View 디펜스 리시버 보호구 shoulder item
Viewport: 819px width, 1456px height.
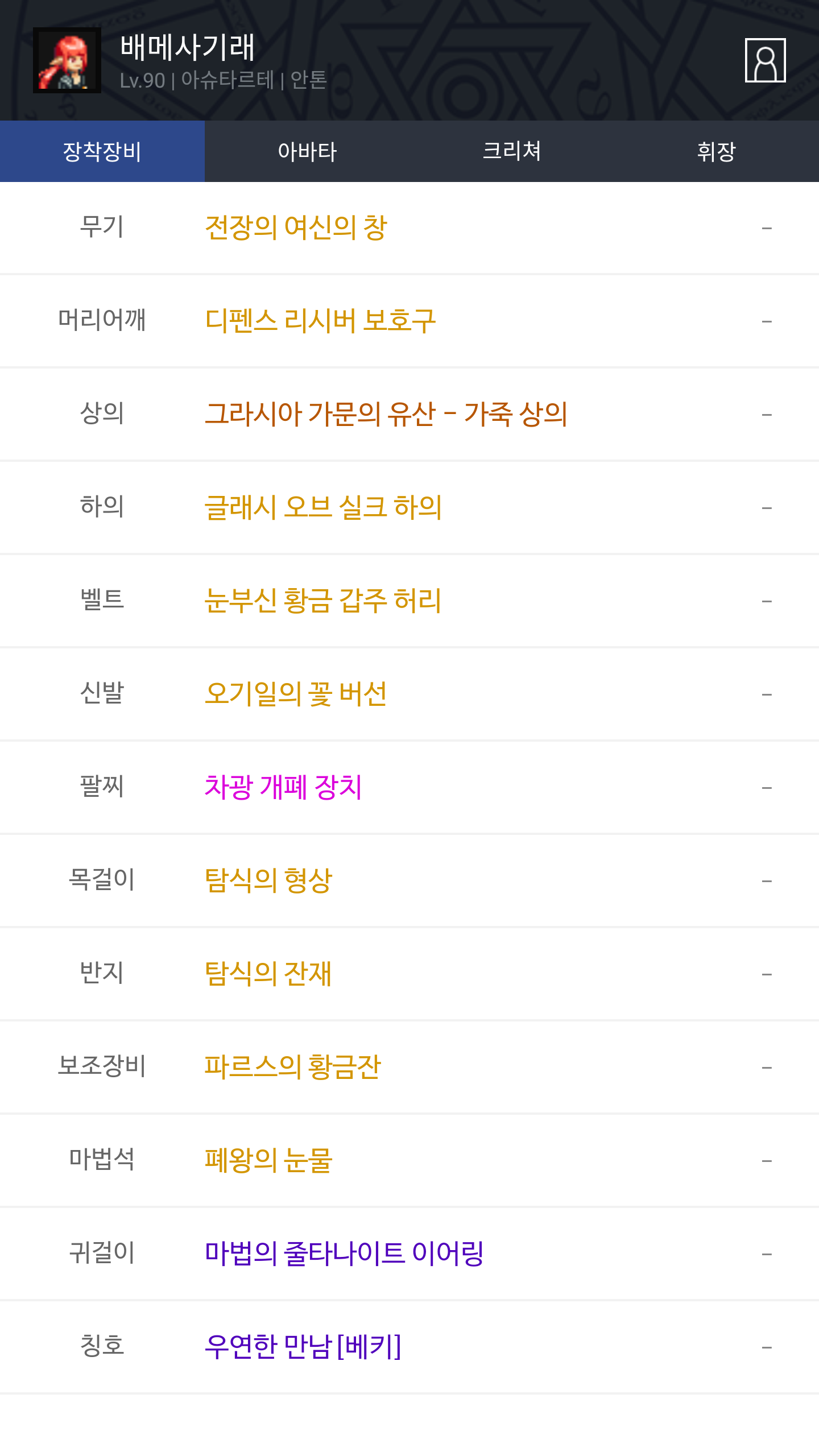[320, 321]
